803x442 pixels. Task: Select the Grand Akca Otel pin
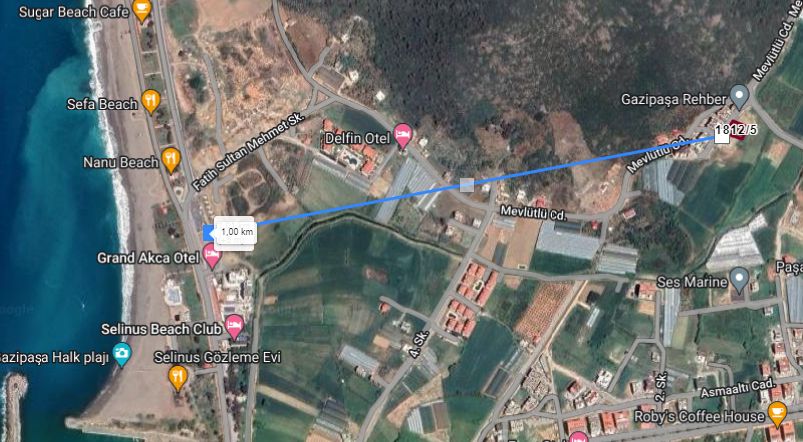(x=212, y=254)
